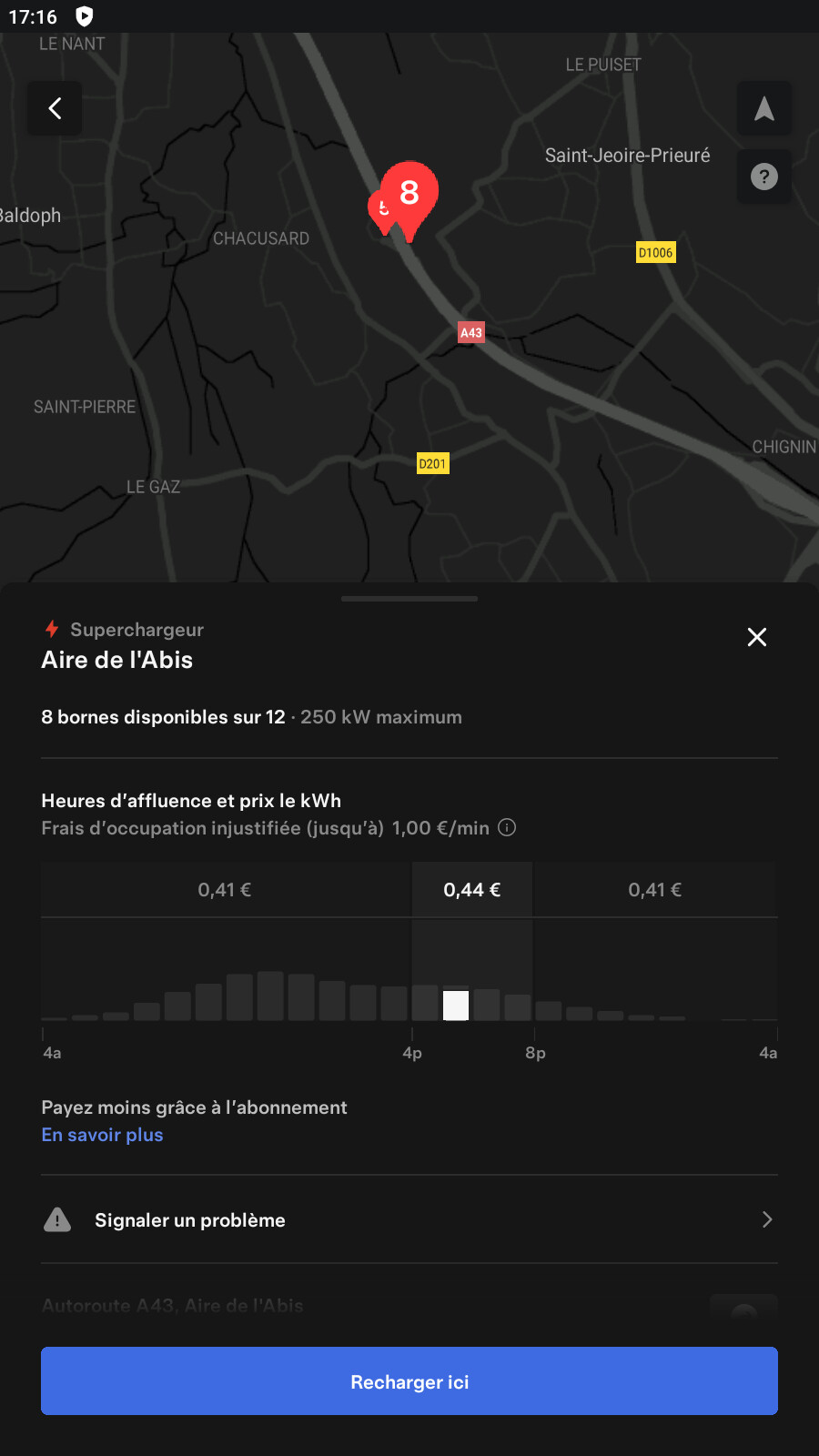Open the map help question mark

click(x=763, y=177)
